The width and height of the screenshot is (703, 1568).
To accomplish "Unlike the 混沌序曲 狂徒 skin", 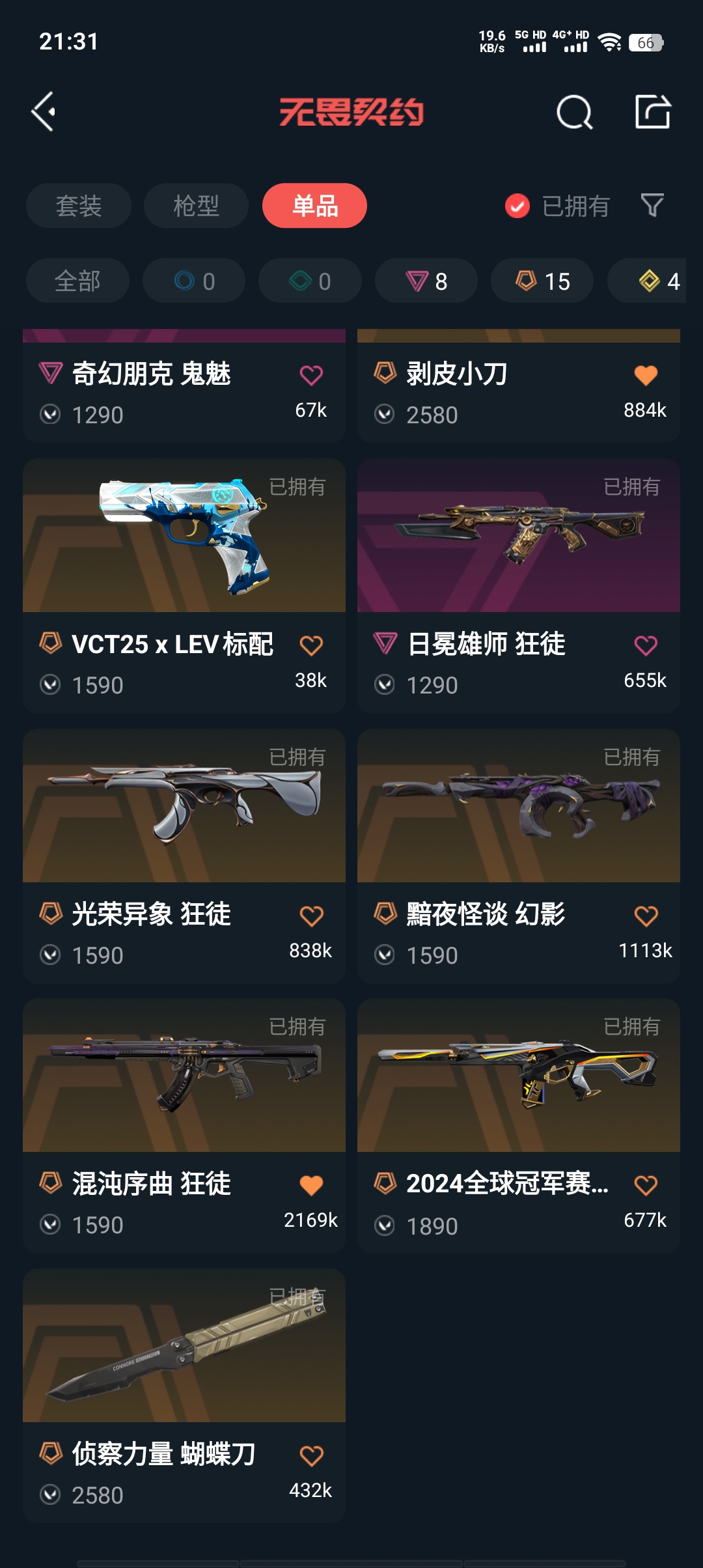I will 311,1186.
